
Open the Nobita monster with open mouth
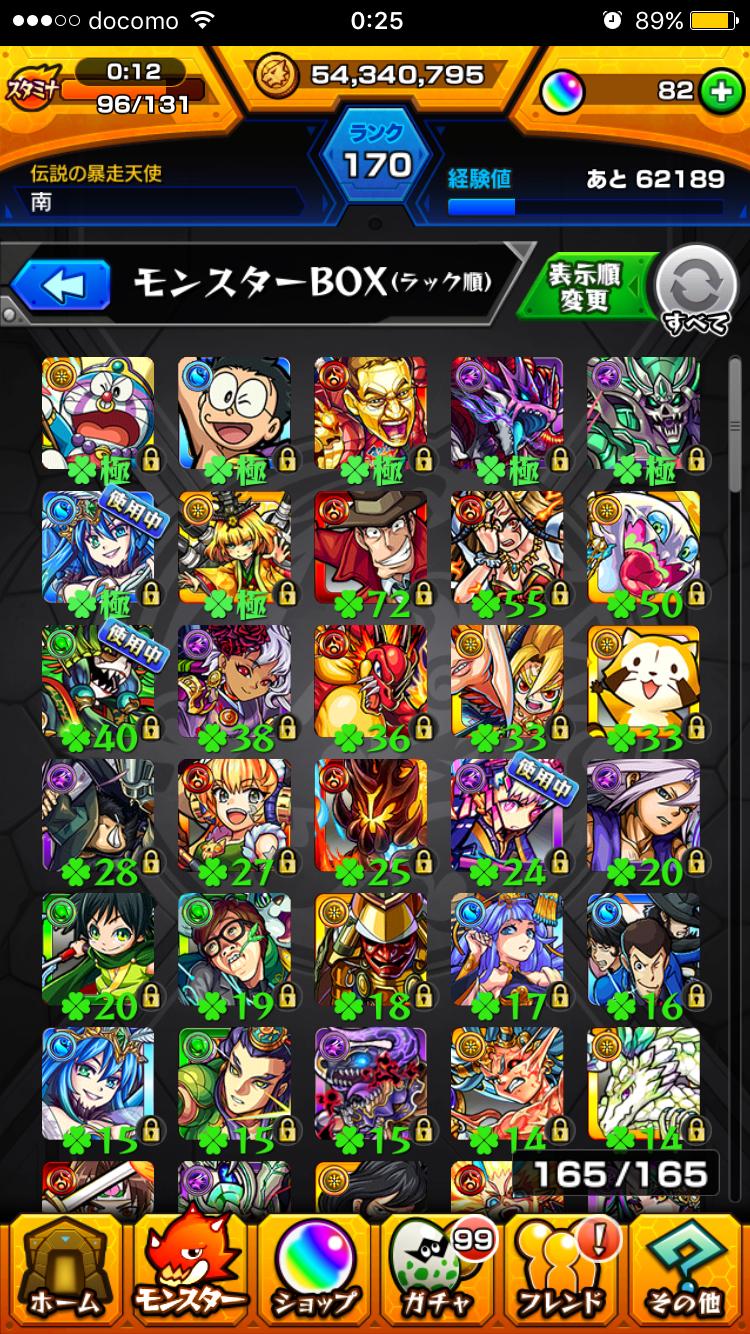[234, 413]
